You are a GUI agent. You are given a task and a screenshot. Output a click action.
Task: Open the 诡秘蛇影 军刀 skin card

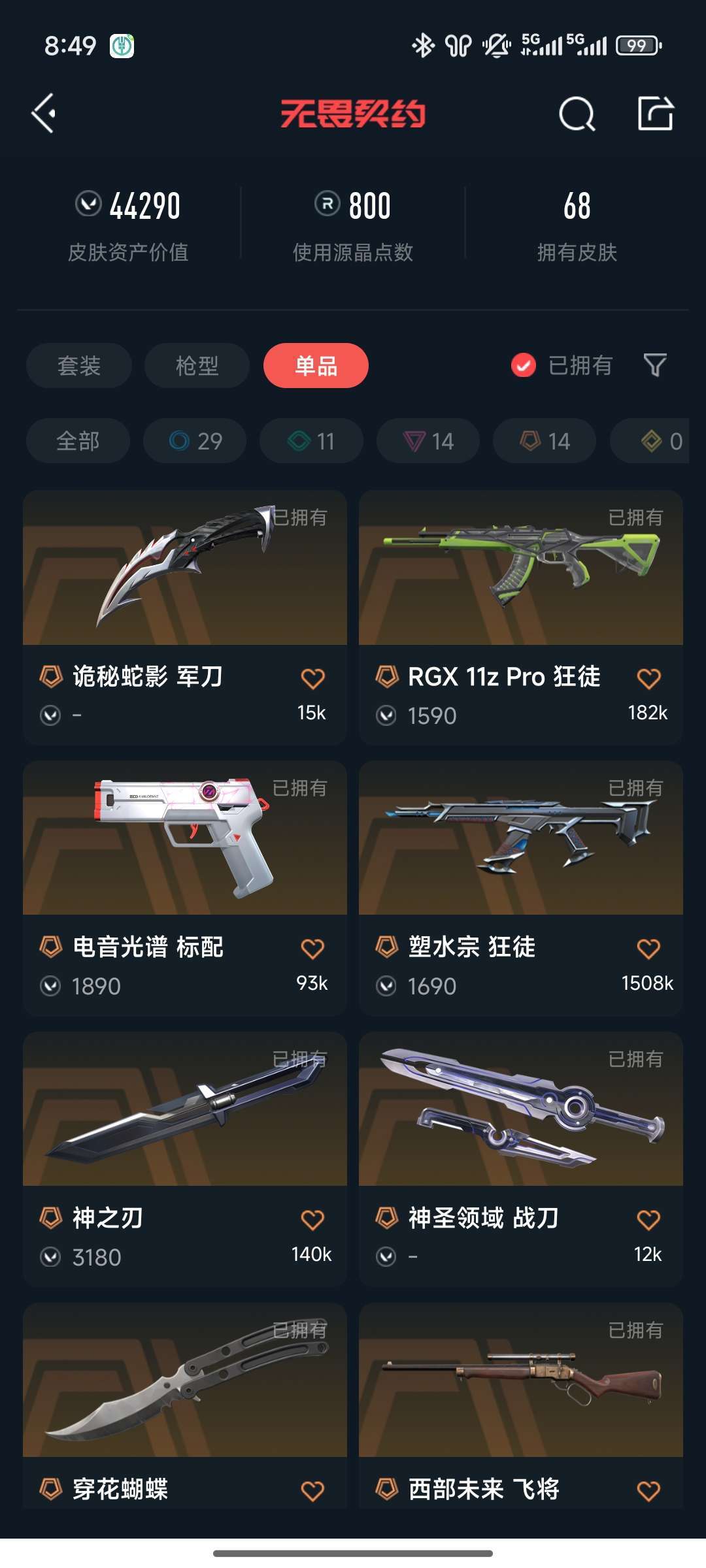click(185, 617)
